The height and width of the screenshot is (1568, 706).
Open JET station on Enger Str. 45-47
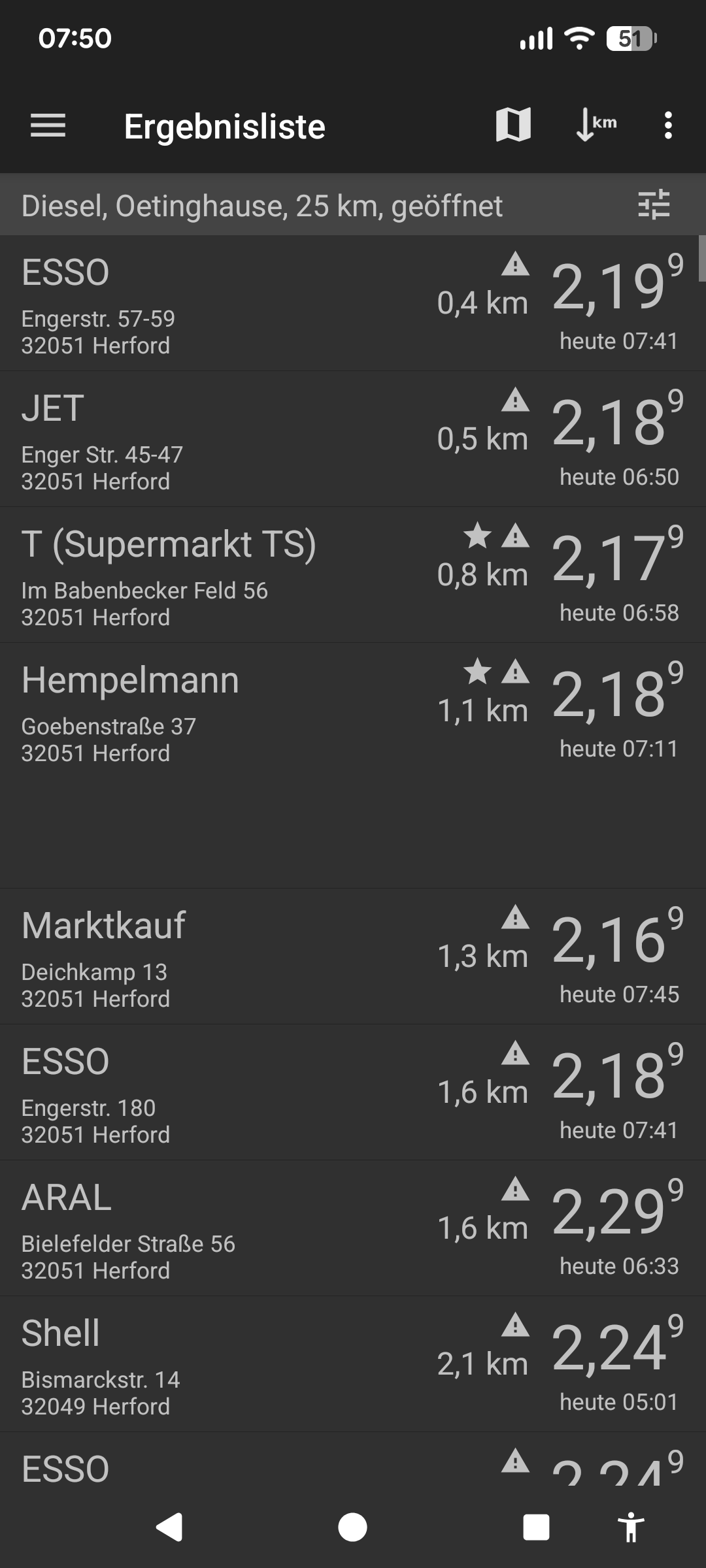[x=353, y=439]
